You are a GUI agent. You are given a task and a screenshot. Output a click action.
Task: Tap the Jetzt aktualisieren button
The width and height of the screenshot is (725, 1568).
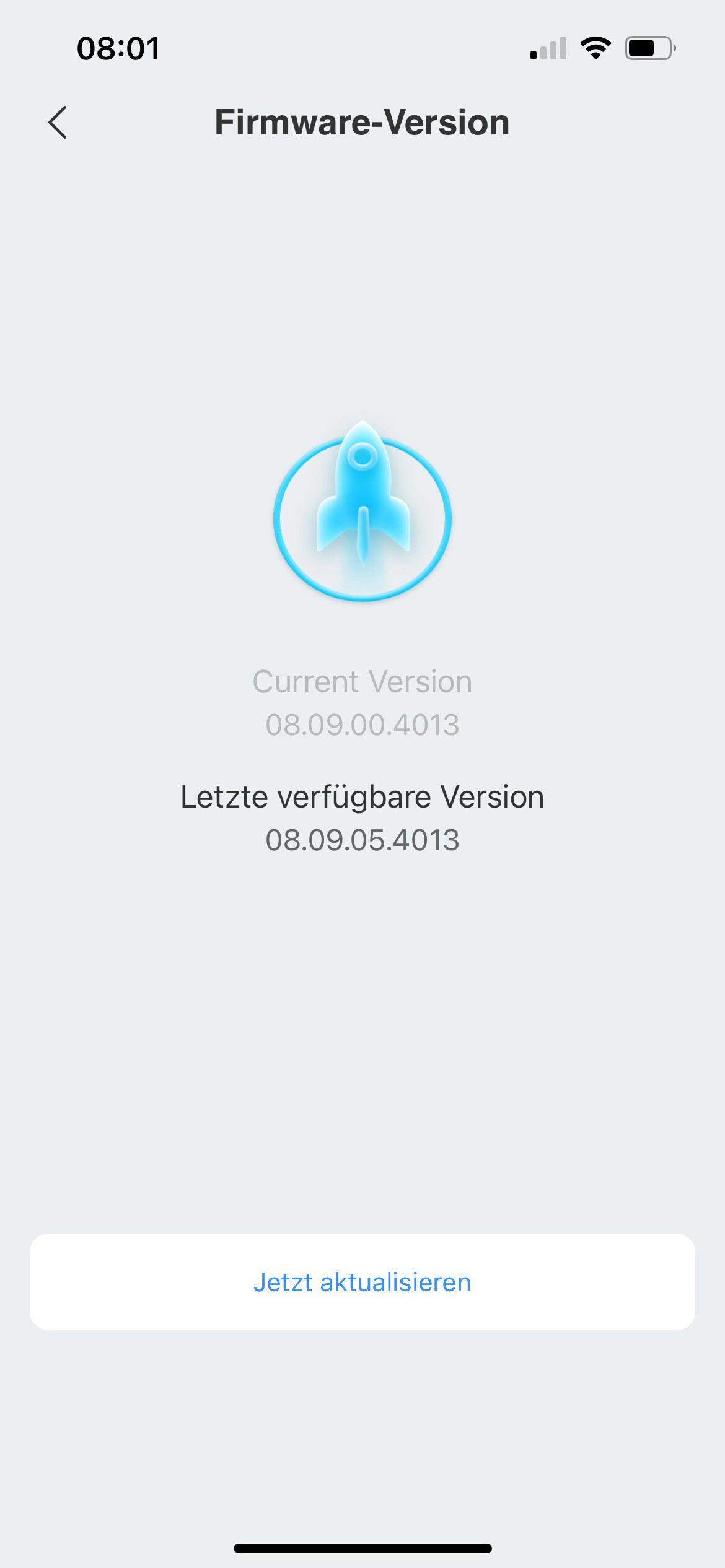pyautogui.click(x=362, y=1282)
